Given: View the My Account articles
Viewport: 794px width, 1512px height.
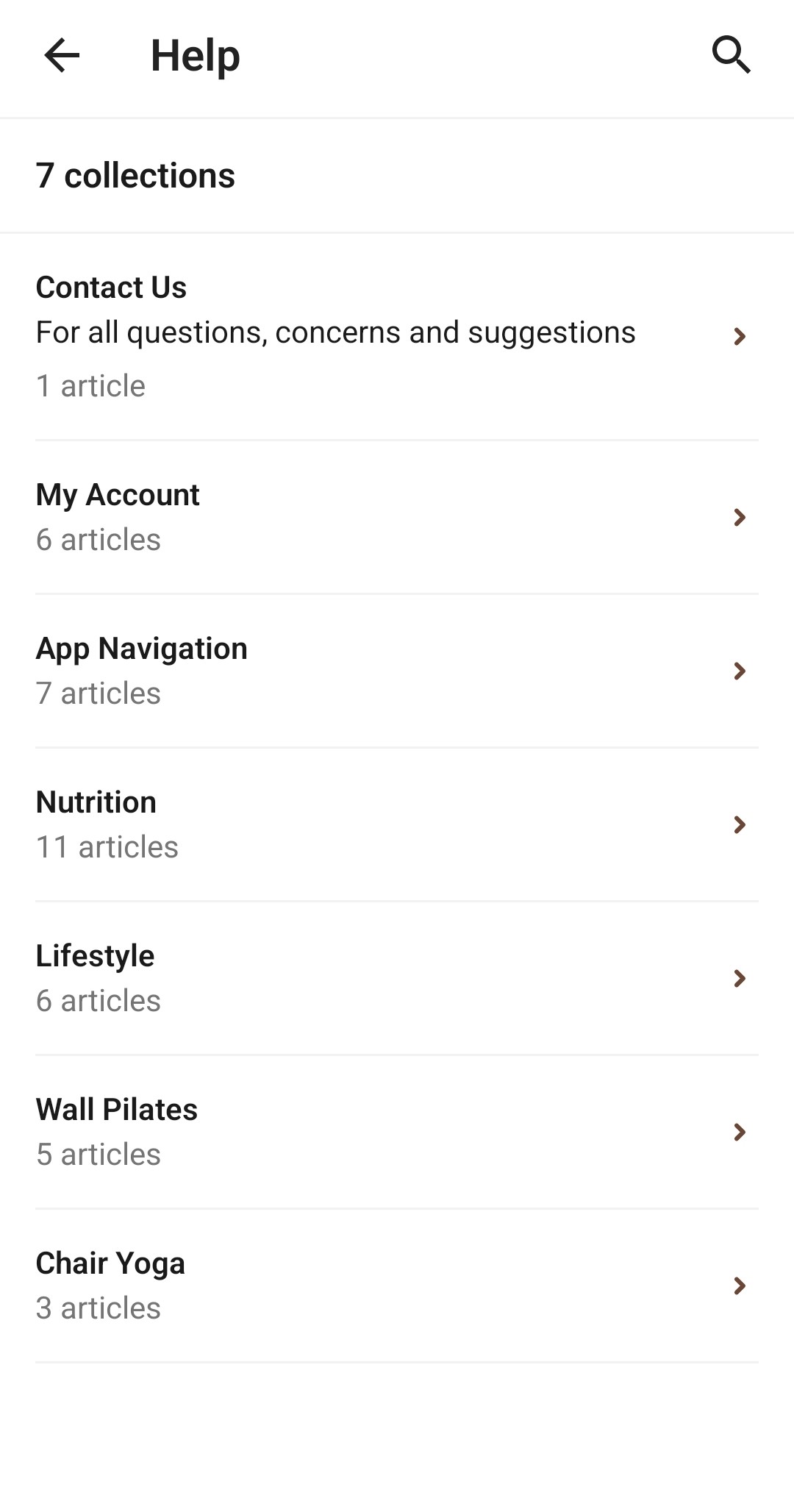Looking at the screenshot, I should click(397, 517).
